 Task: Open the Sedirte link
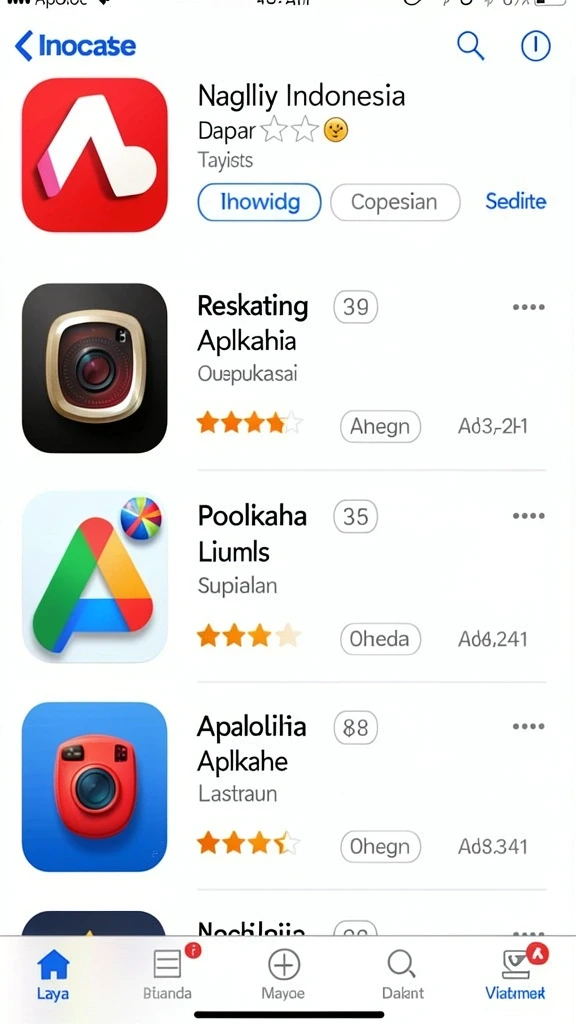[516, 201]
